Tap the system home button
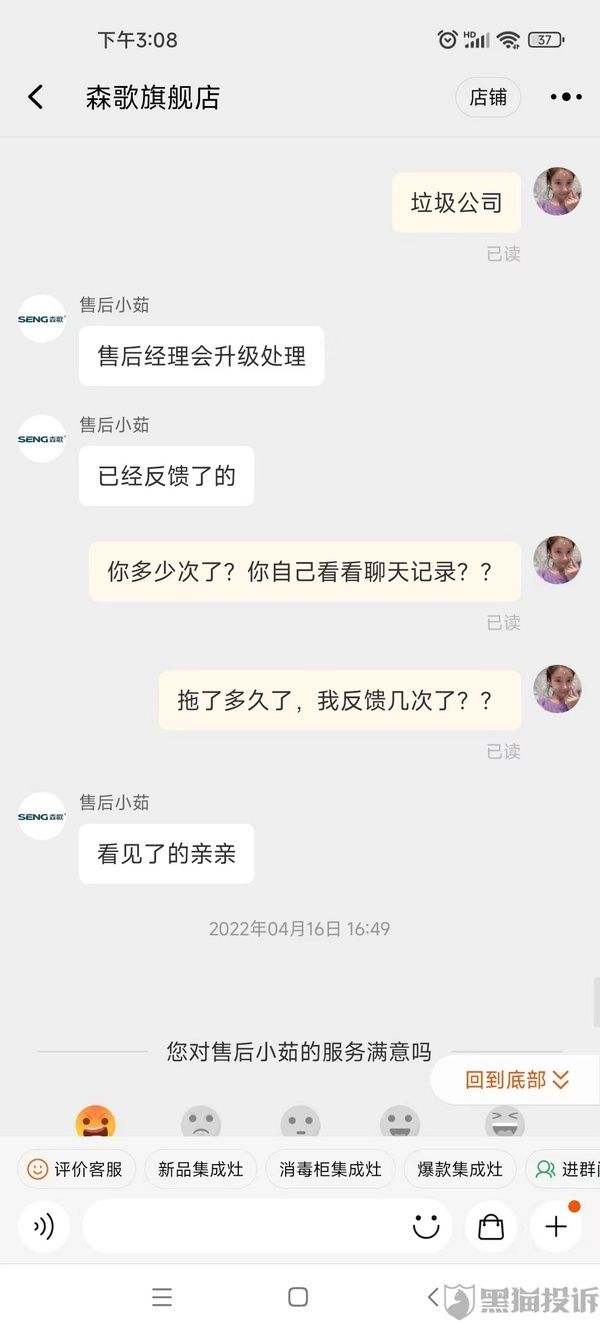600x1333 pixels. [298, 1297]
